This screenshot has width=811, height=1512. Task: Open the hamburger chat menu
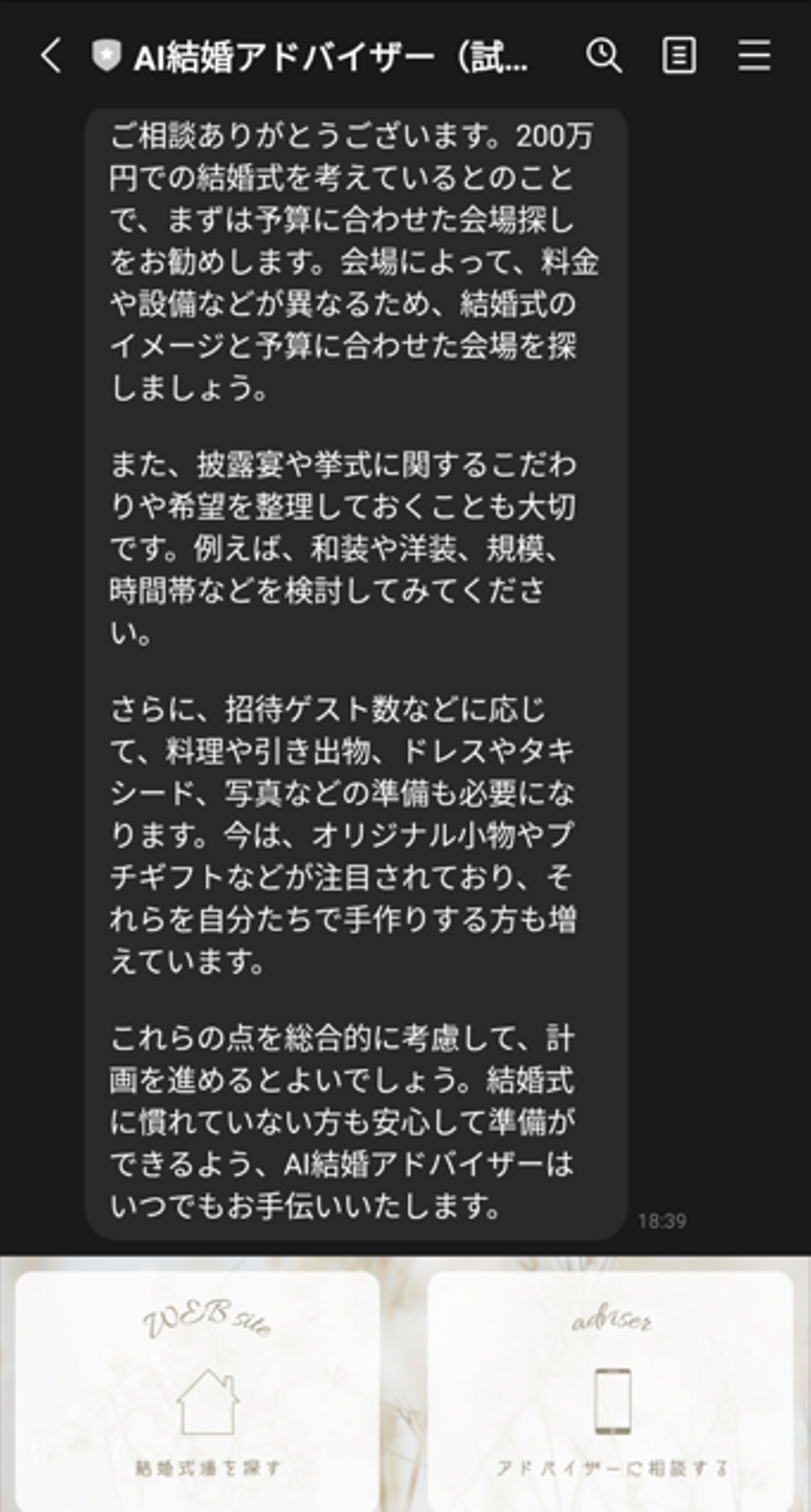pyautogui.click(x=754, y=56)
